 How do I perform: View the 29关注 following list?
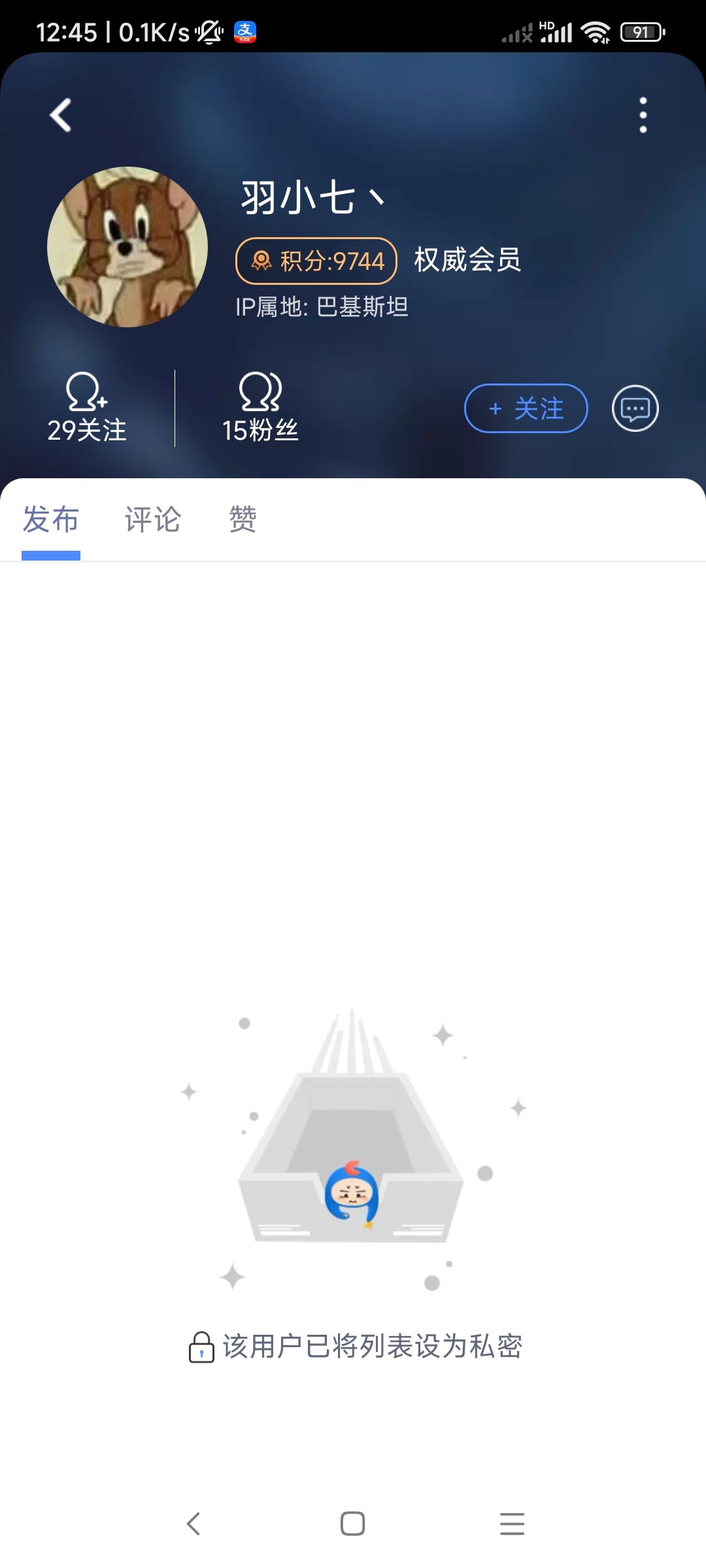click(x=87, y=408)
